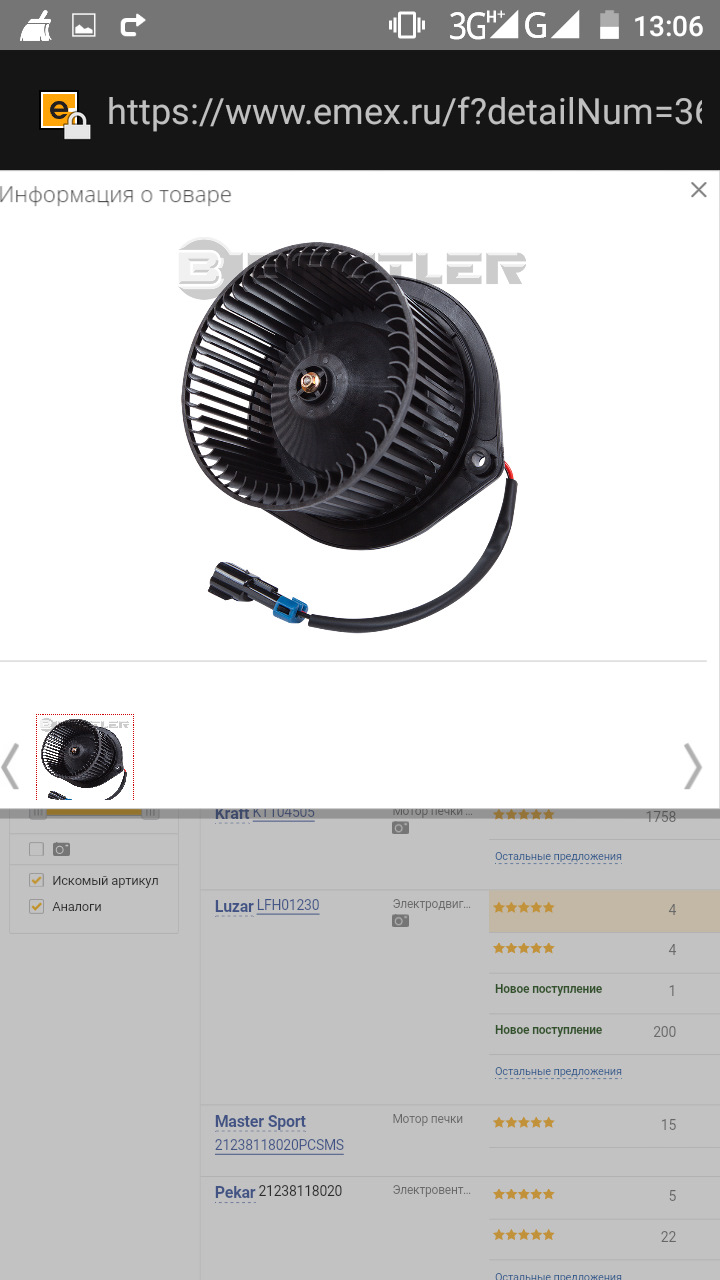The image size is (720, 1280).
Task: Open the Luzar LFH01230 part link
Action: coord(288,906)
